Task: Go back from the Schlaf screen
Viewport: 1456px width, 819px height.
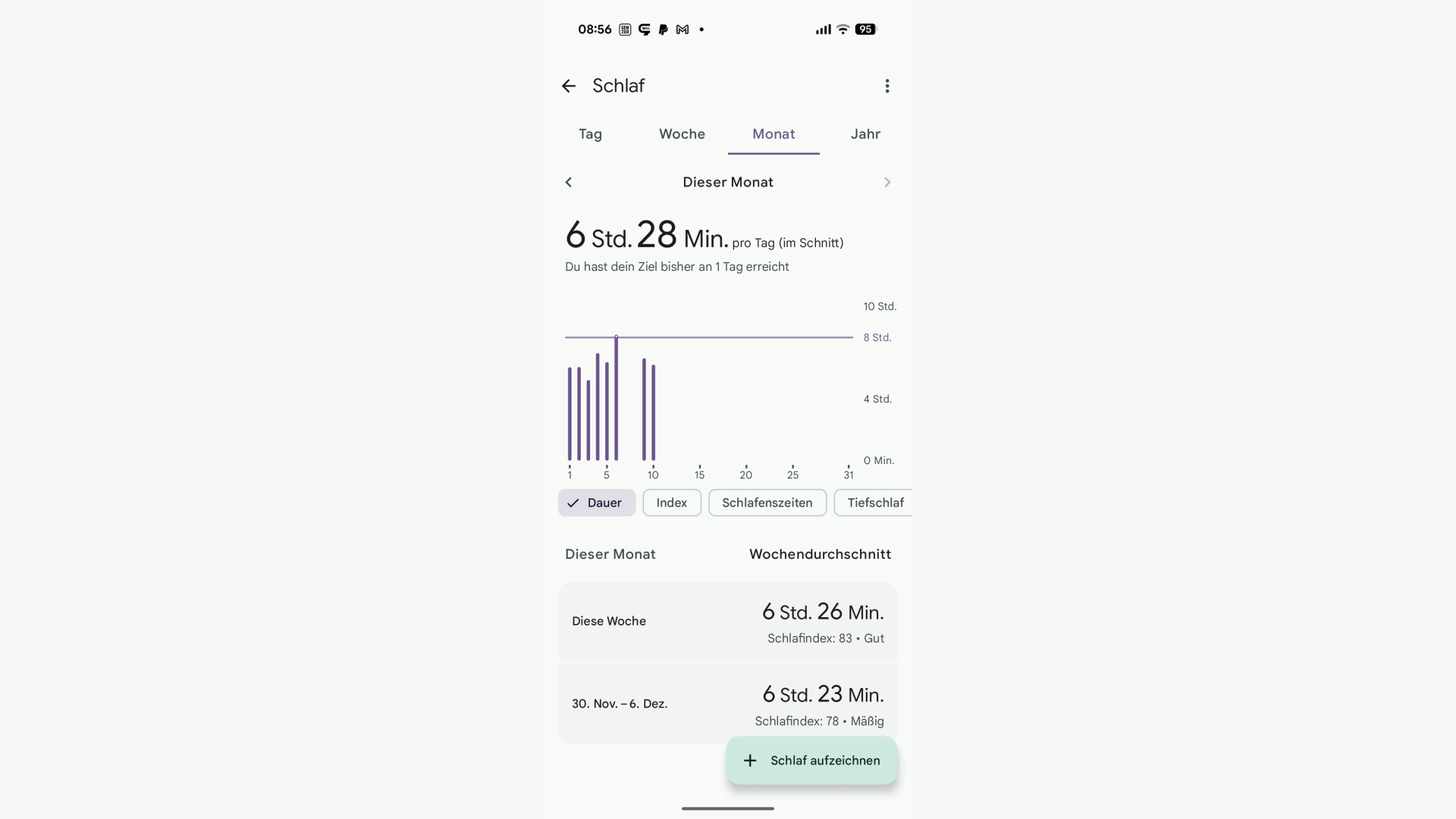Action: pyautogui.click(x=569, y=86)
